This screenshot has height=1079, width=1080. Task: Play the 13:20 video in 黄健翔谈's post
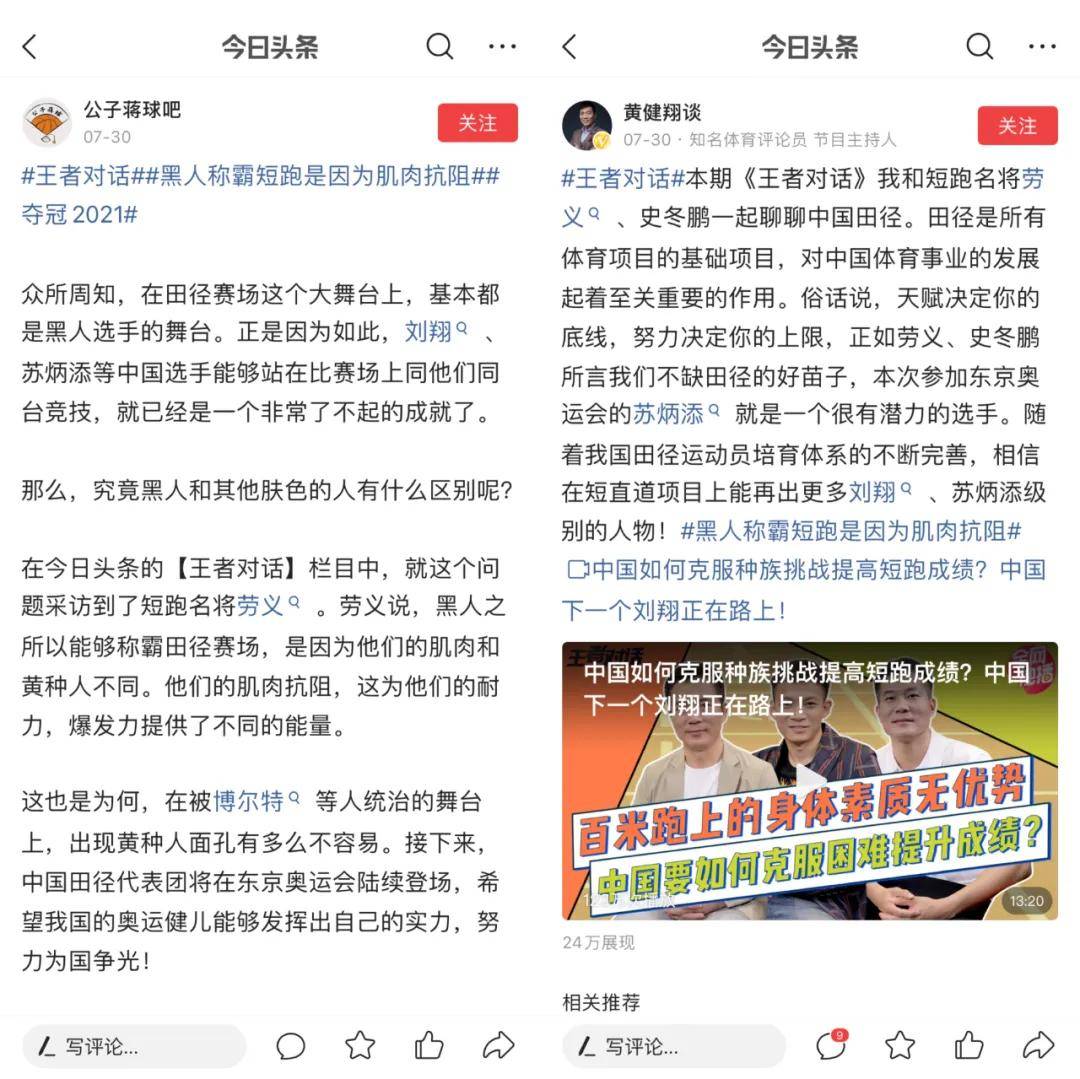point(809,780)
